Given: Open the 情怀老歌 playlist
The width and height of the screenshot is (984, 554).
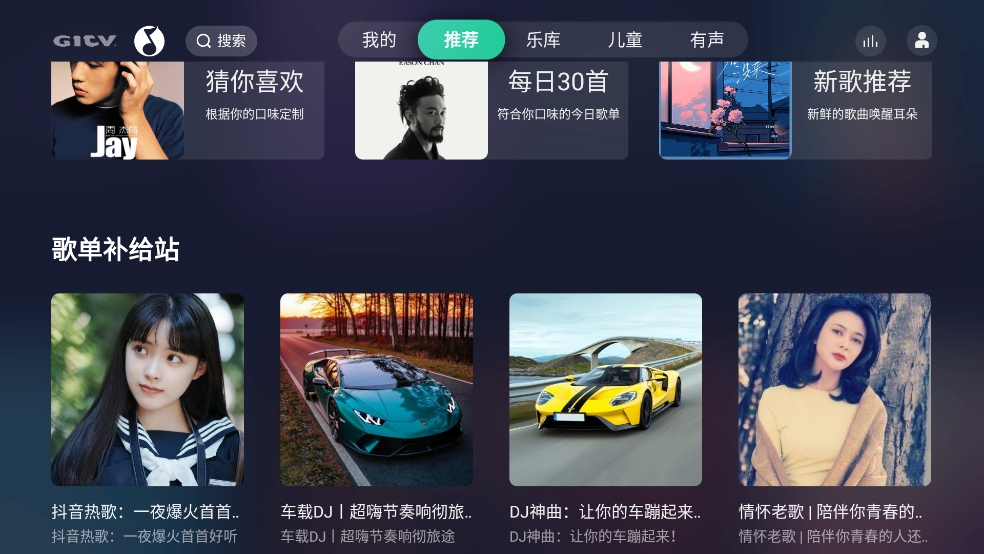Looking at the screenshot, I should (834, 389).
